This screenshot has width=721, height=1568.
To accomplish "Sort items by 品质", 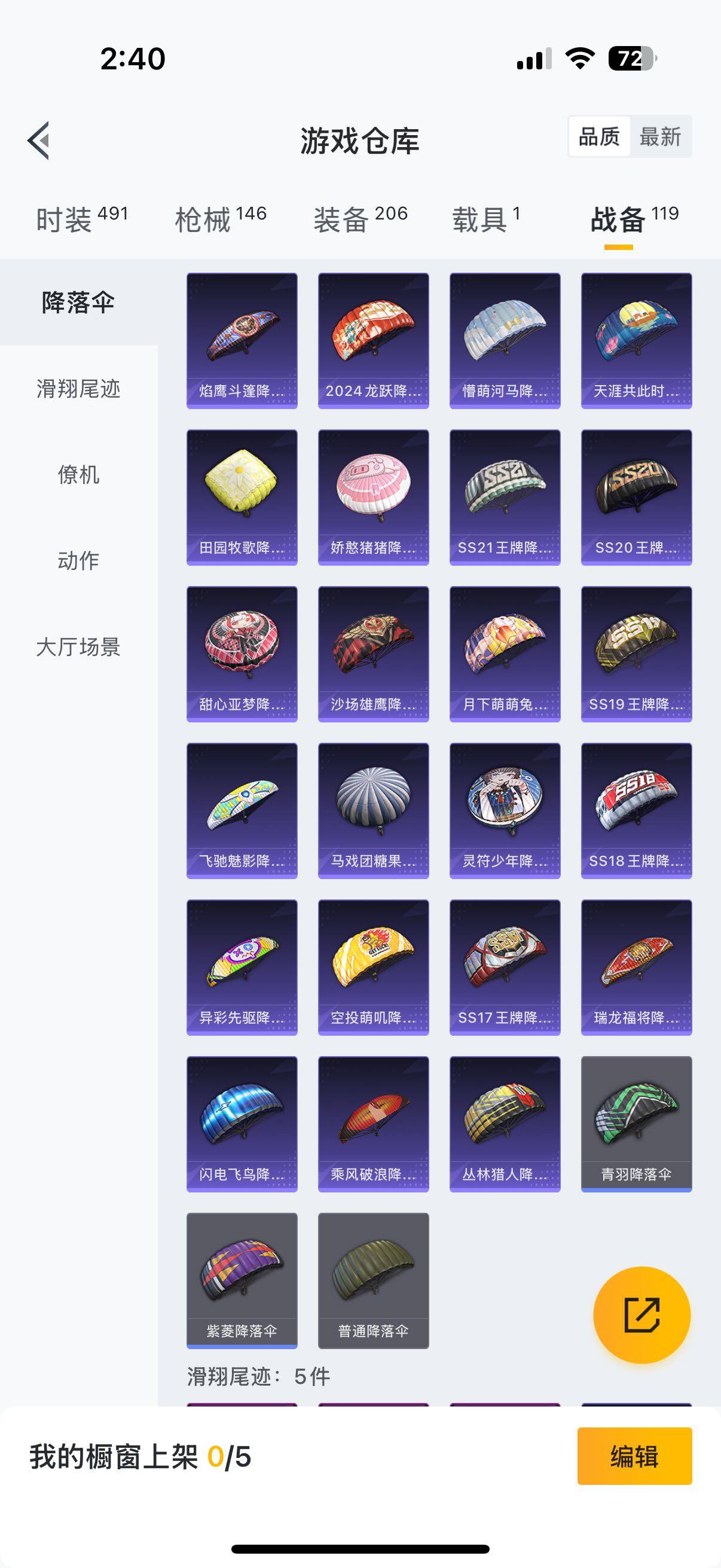I will coord(599,137).
